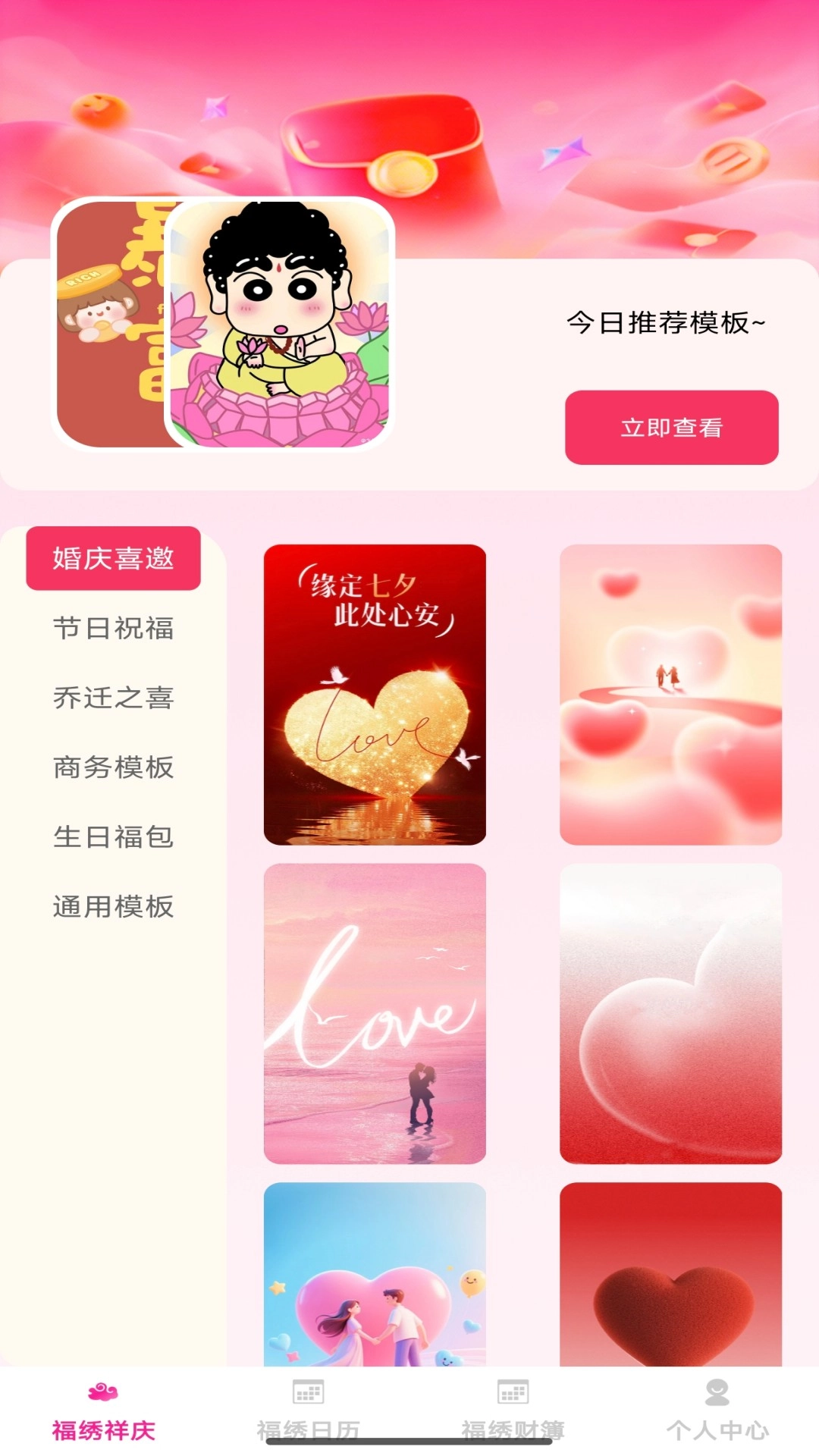Select the 婚庆喜邀 category
The width and height of the screenshot is (819, 1456).
pyautogui.click(x=112, y=558)
